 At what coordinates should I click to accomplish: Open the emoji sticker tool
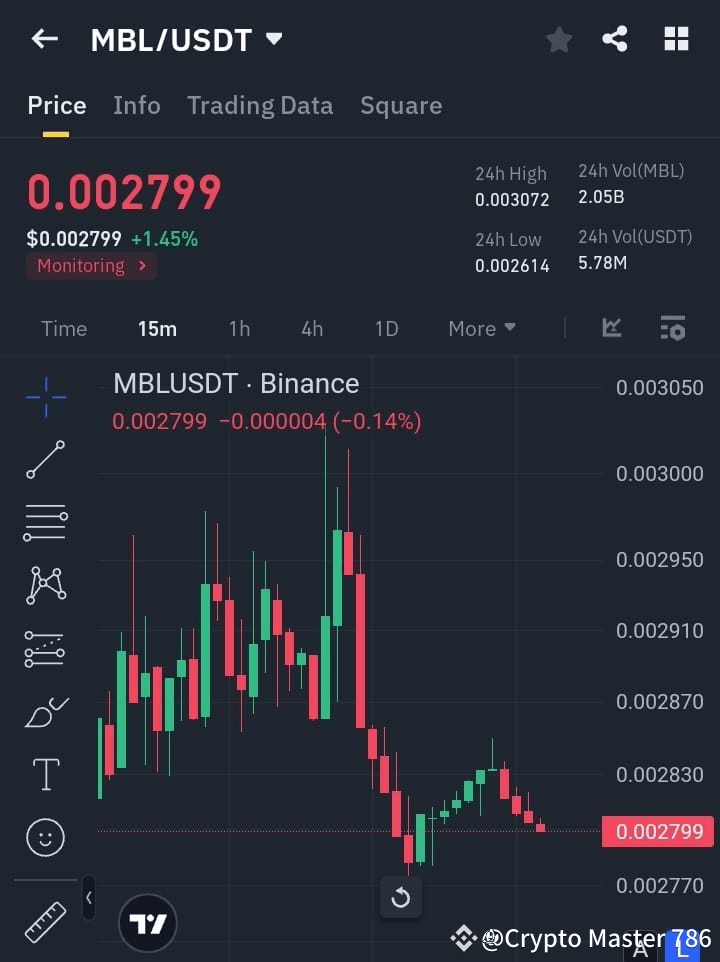click(x=45, y=837)
